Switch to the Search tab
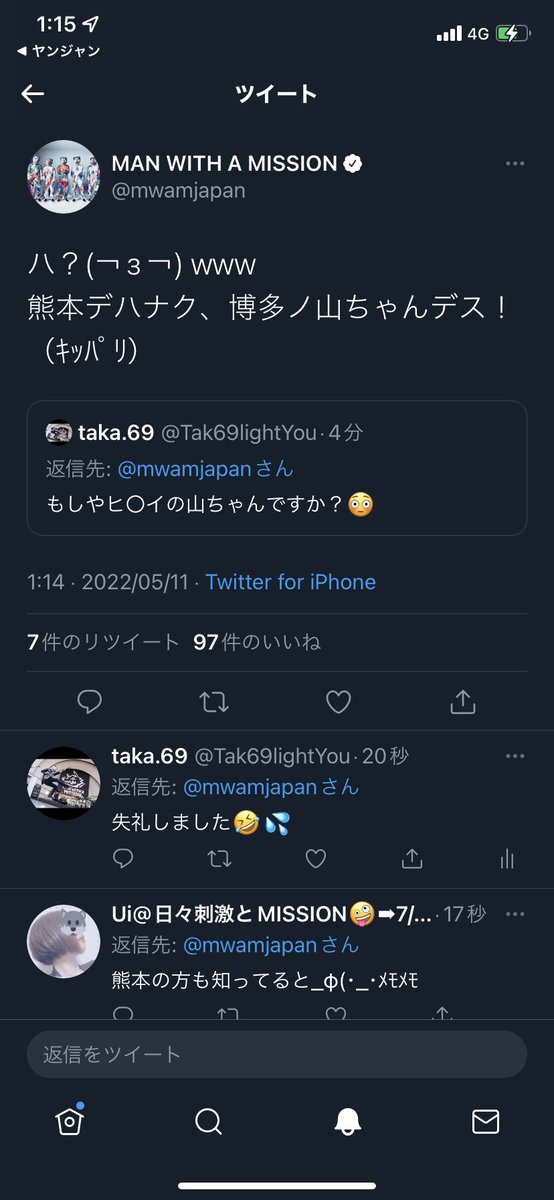 (x=208, y=1122)
